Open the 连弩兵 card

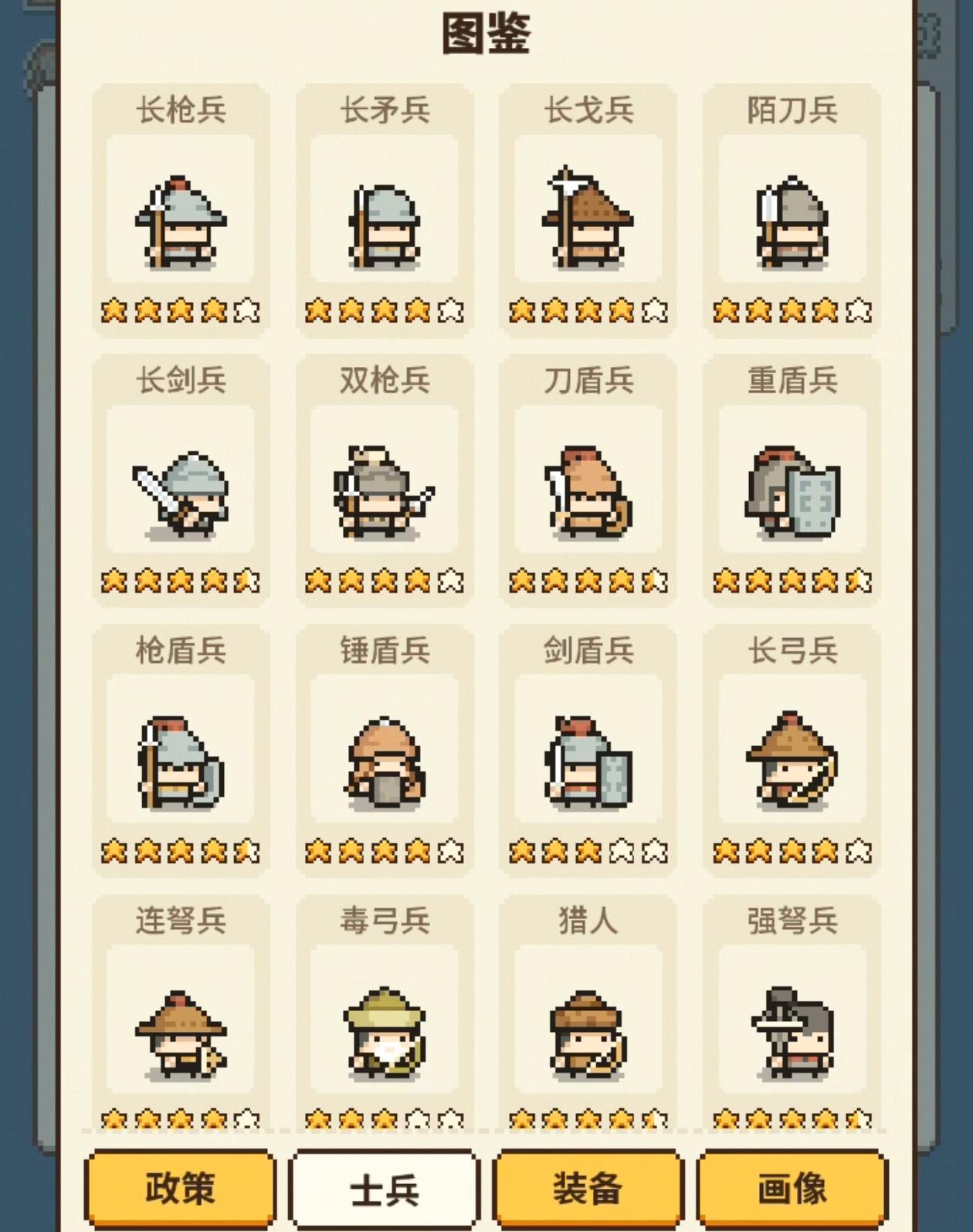point(181,1013)
